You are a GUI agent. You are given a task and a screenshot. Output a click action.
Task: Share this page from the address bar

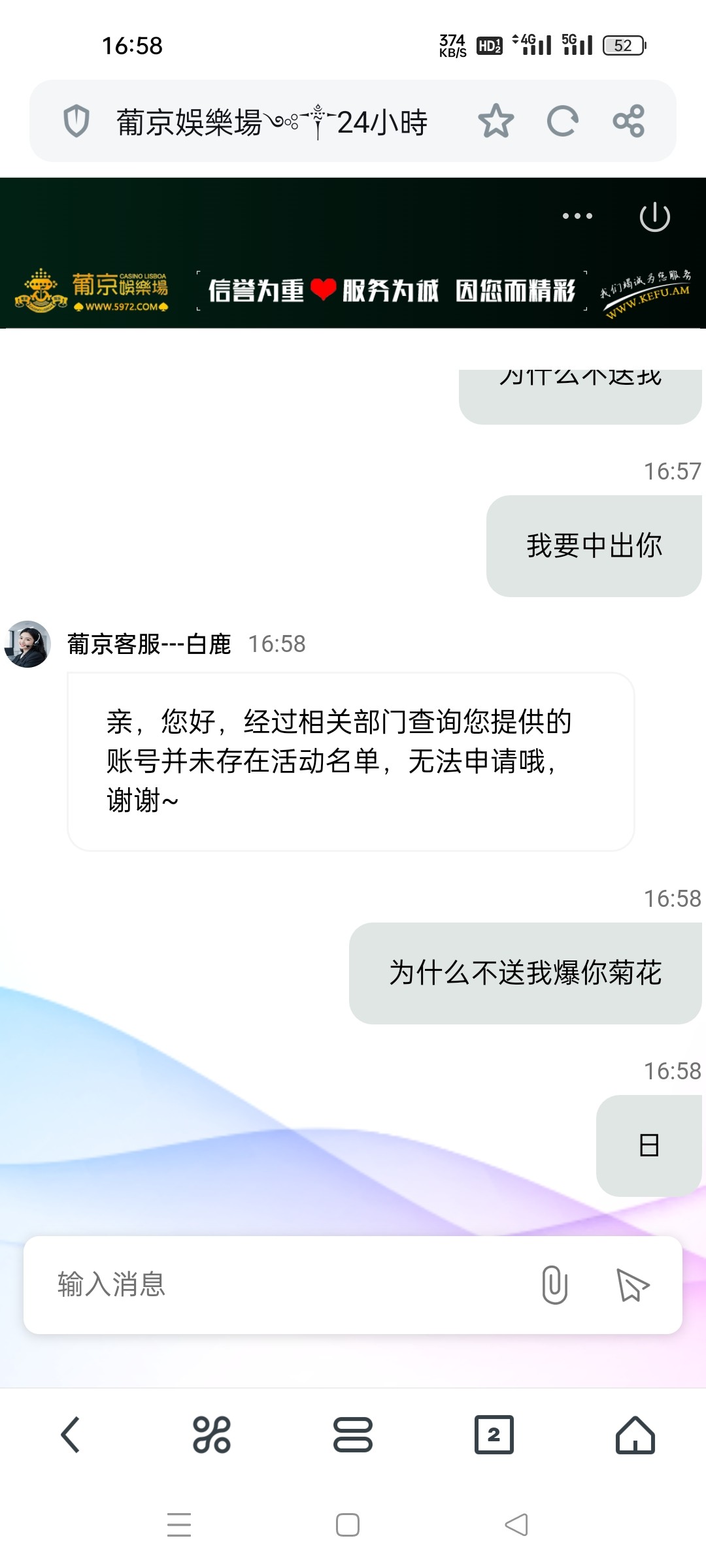(x=629, y=121)
